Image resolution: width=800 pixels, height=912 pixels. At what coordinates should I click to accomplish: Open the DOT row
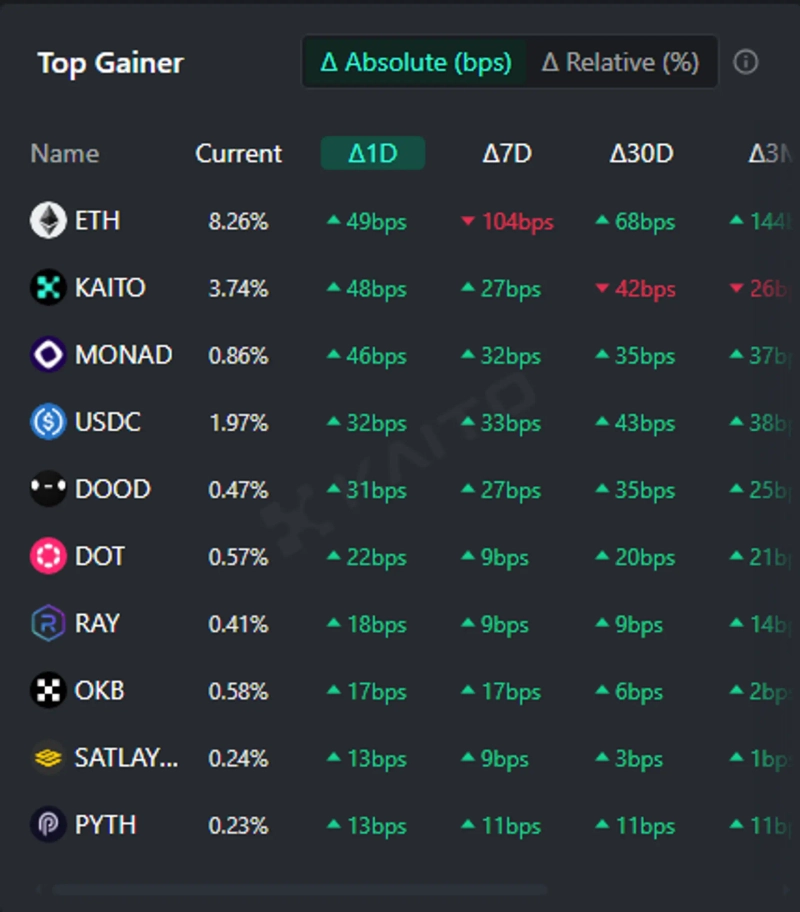tap(100, 556)
